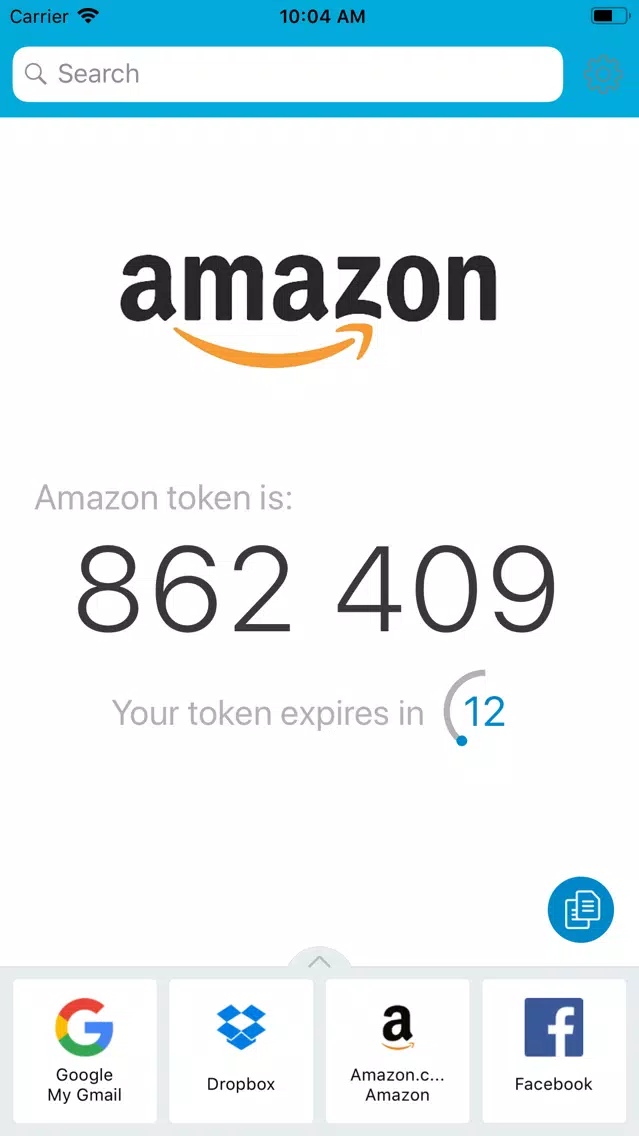
Task: Select the Facebook account
Action: [x=553, y=1050]
